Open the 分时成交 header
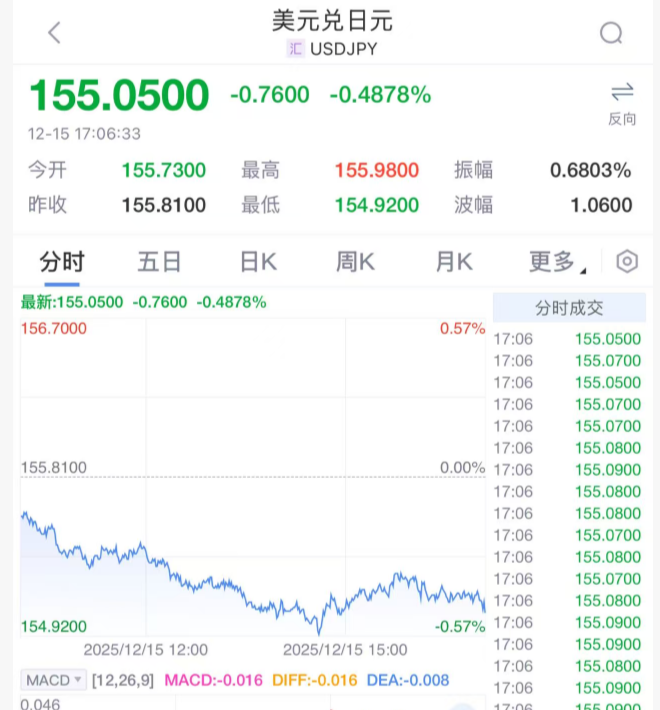Screen dimensions: 660x710 pos(569,308)
